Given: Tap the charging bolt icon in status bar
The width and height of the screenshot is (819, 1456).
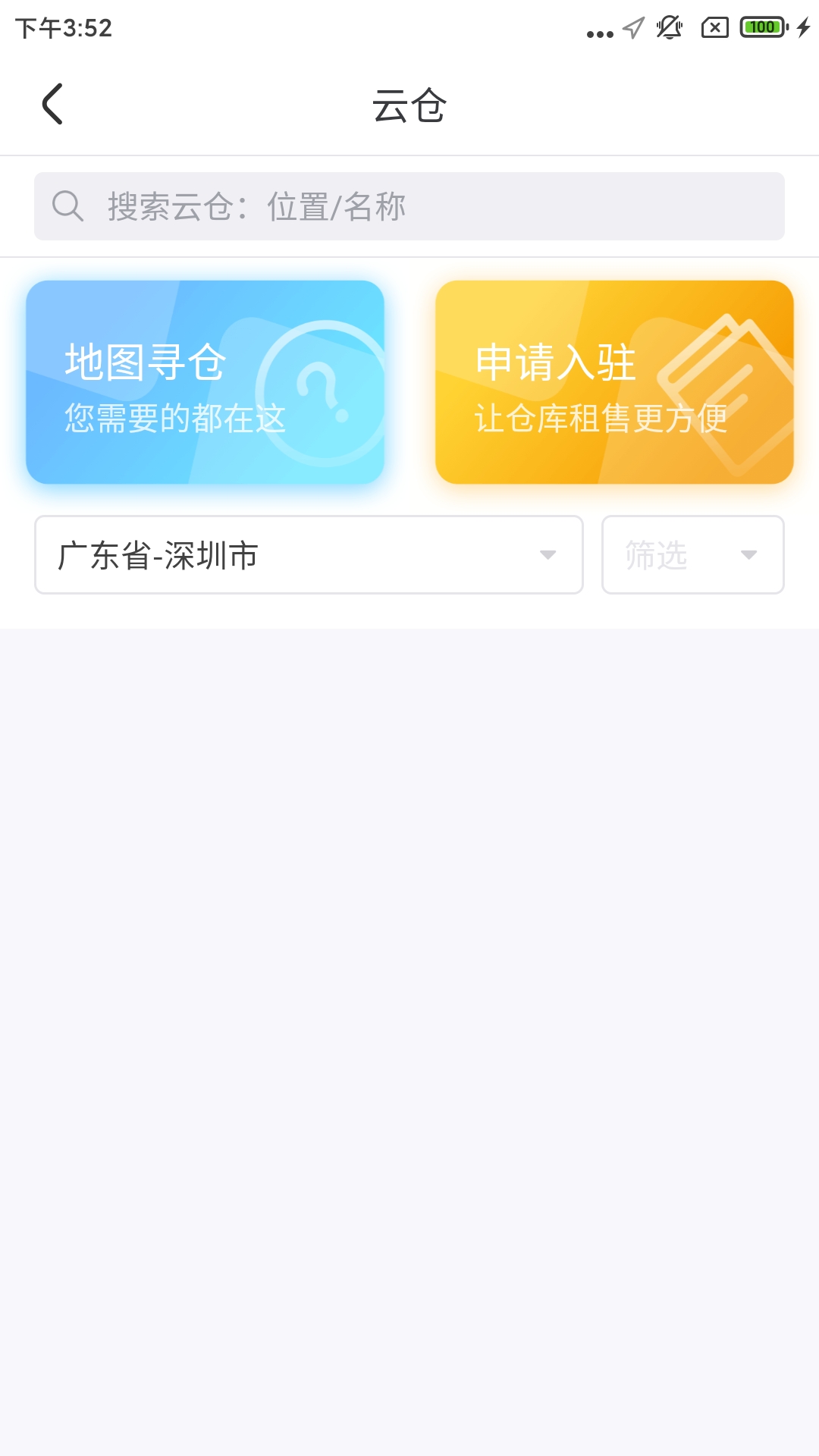Looking at the screenshot, I should click(802, 28).
